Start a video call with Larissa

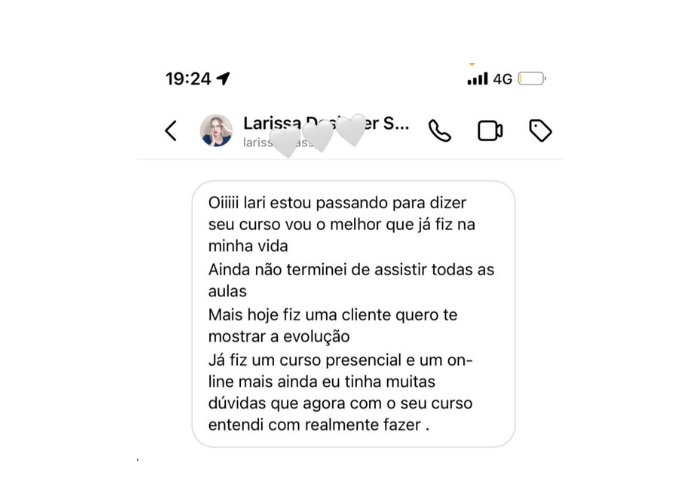(490, 131)
